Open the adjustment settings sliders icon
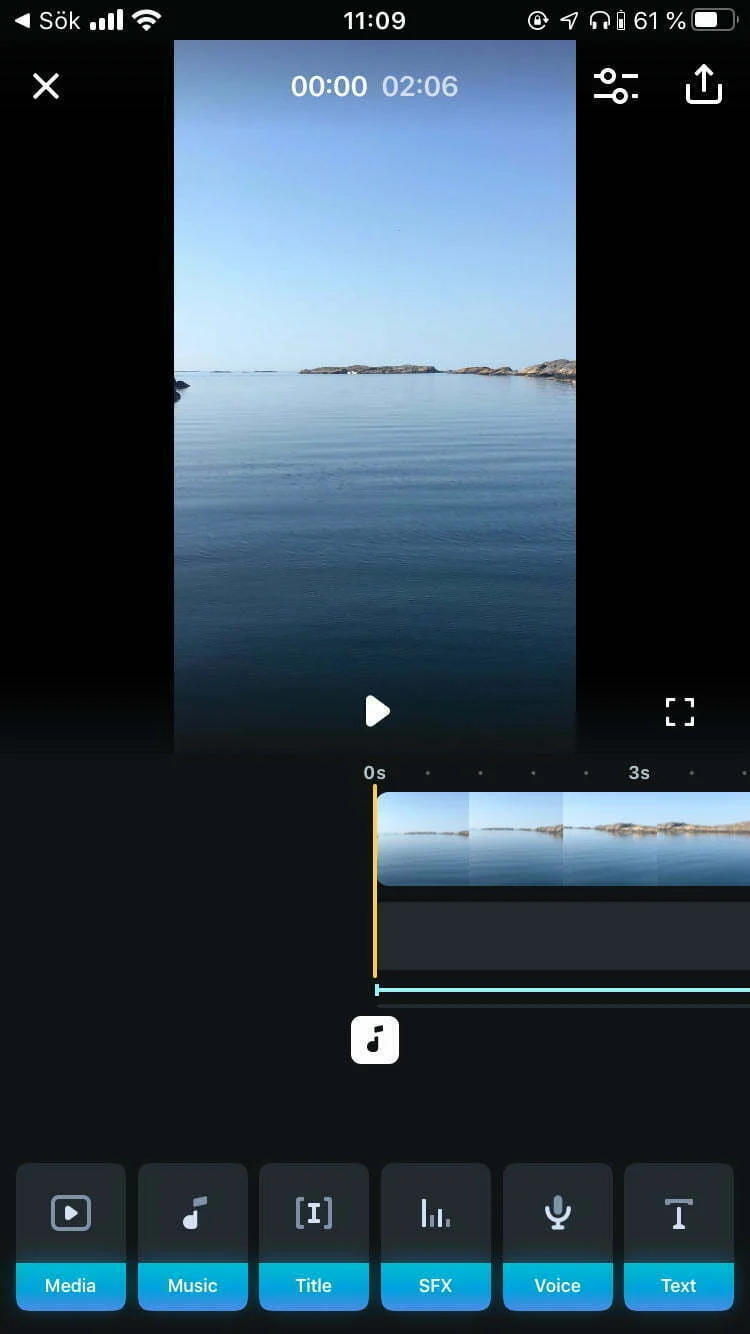Image resolution: width=750 pixels, height=1334 pixels. [615, 86]
